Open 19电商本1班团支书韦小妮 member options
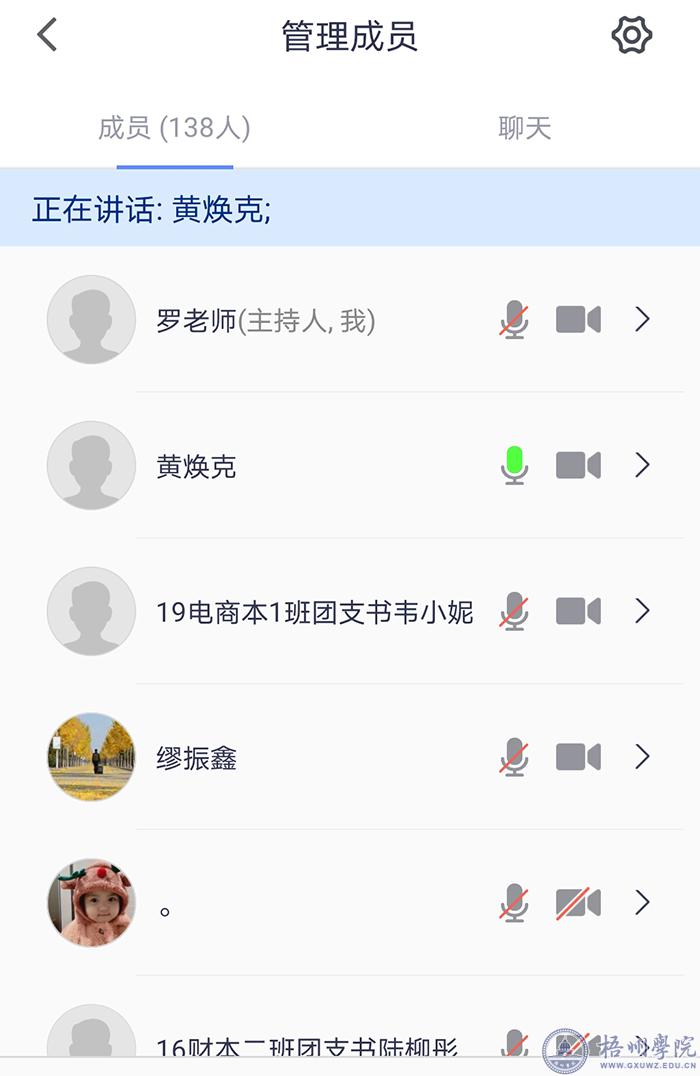 coord(642,612)
